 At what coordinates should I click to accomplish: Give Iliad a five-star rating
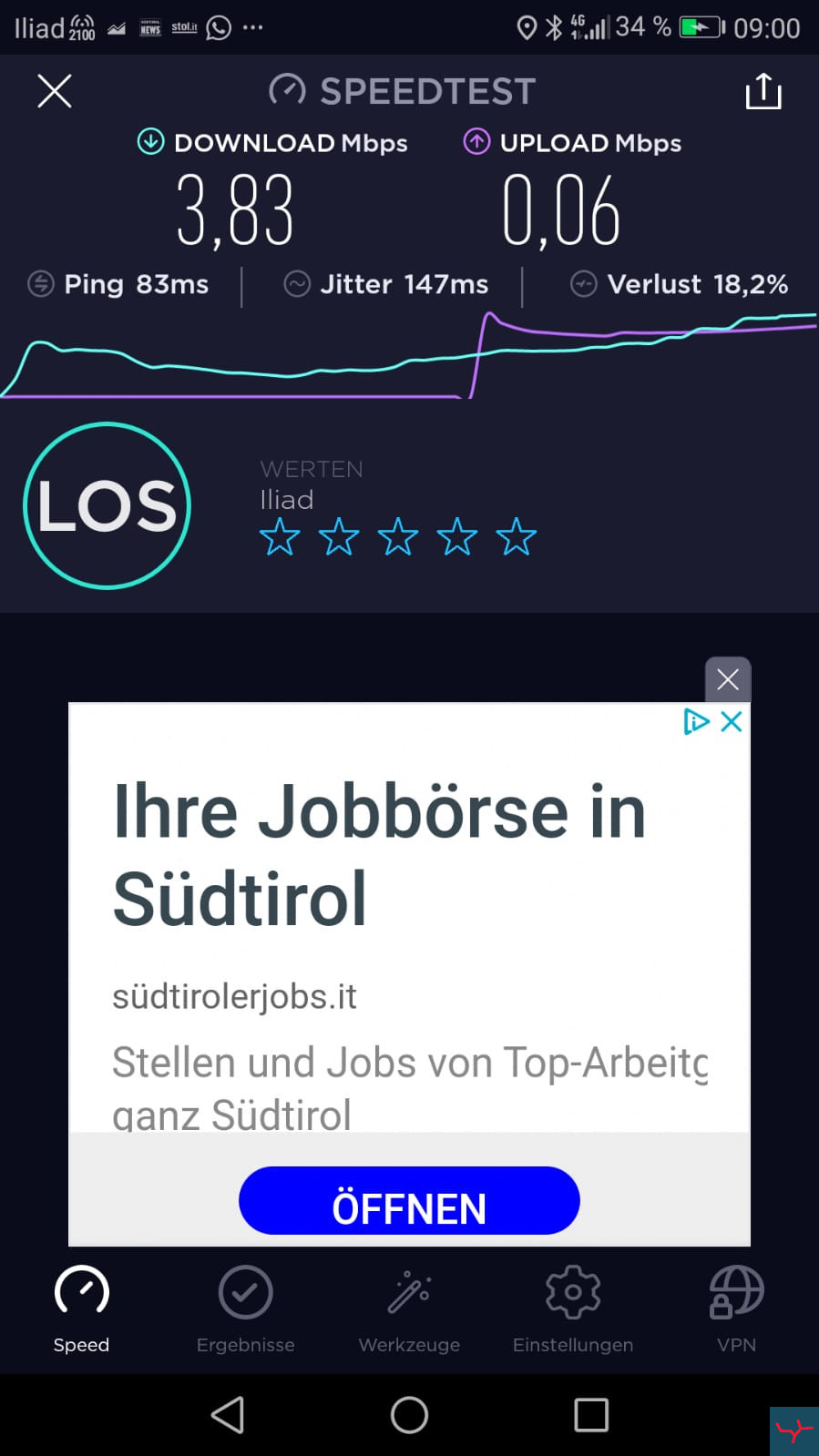tap(517, 536)
